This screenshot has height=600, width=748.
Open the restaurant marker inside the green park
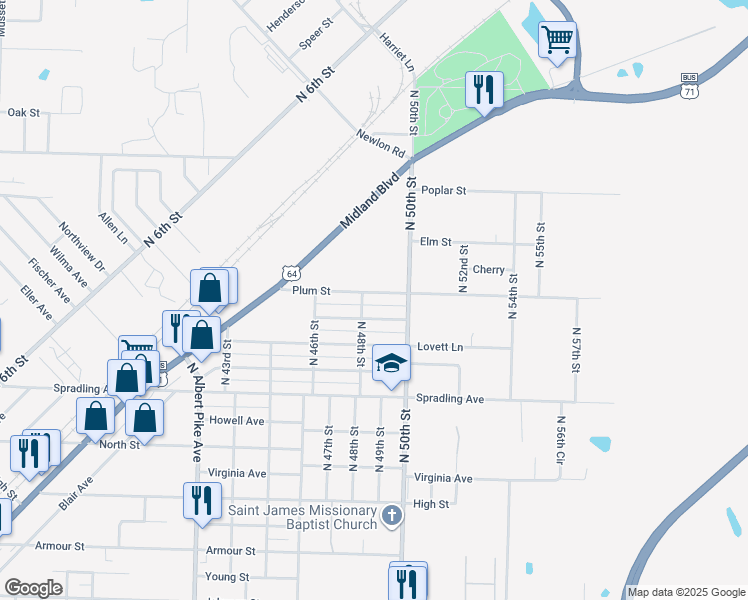[x=484, y=92]
